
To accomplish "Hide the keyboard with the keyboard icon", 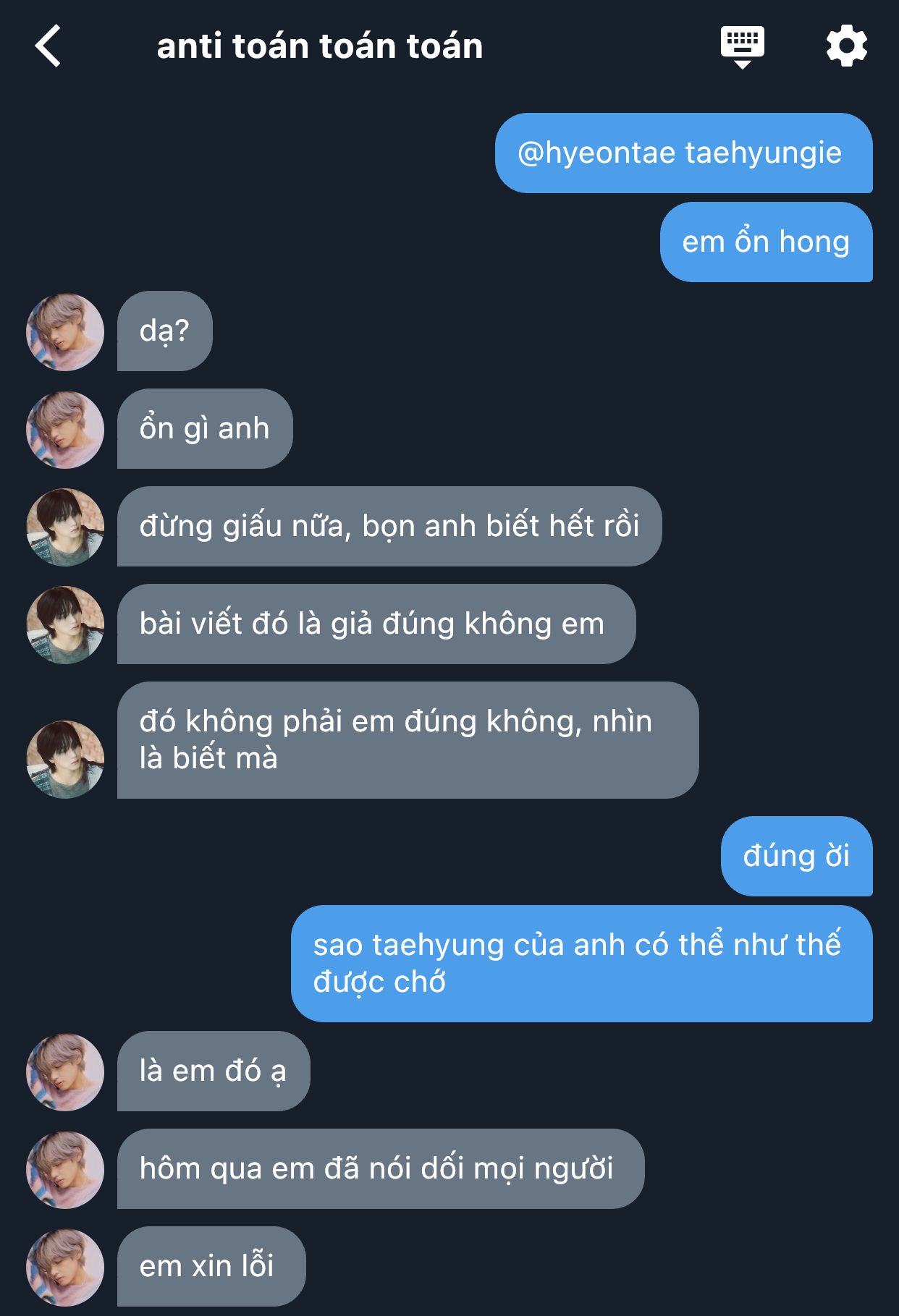I will pyautogui.click(x=742, y=46).
